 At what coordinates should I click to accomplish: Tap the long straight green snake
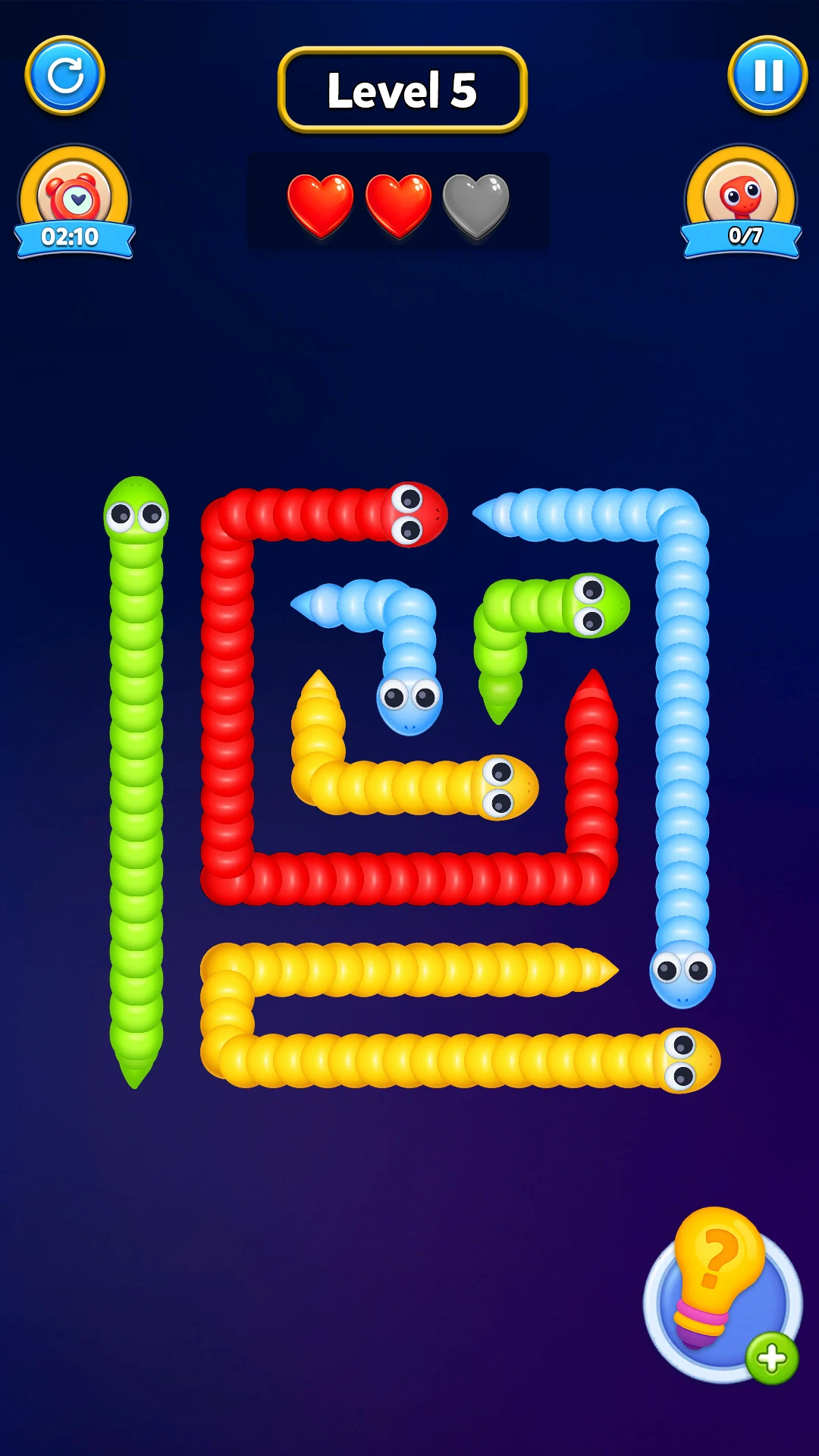136,781
